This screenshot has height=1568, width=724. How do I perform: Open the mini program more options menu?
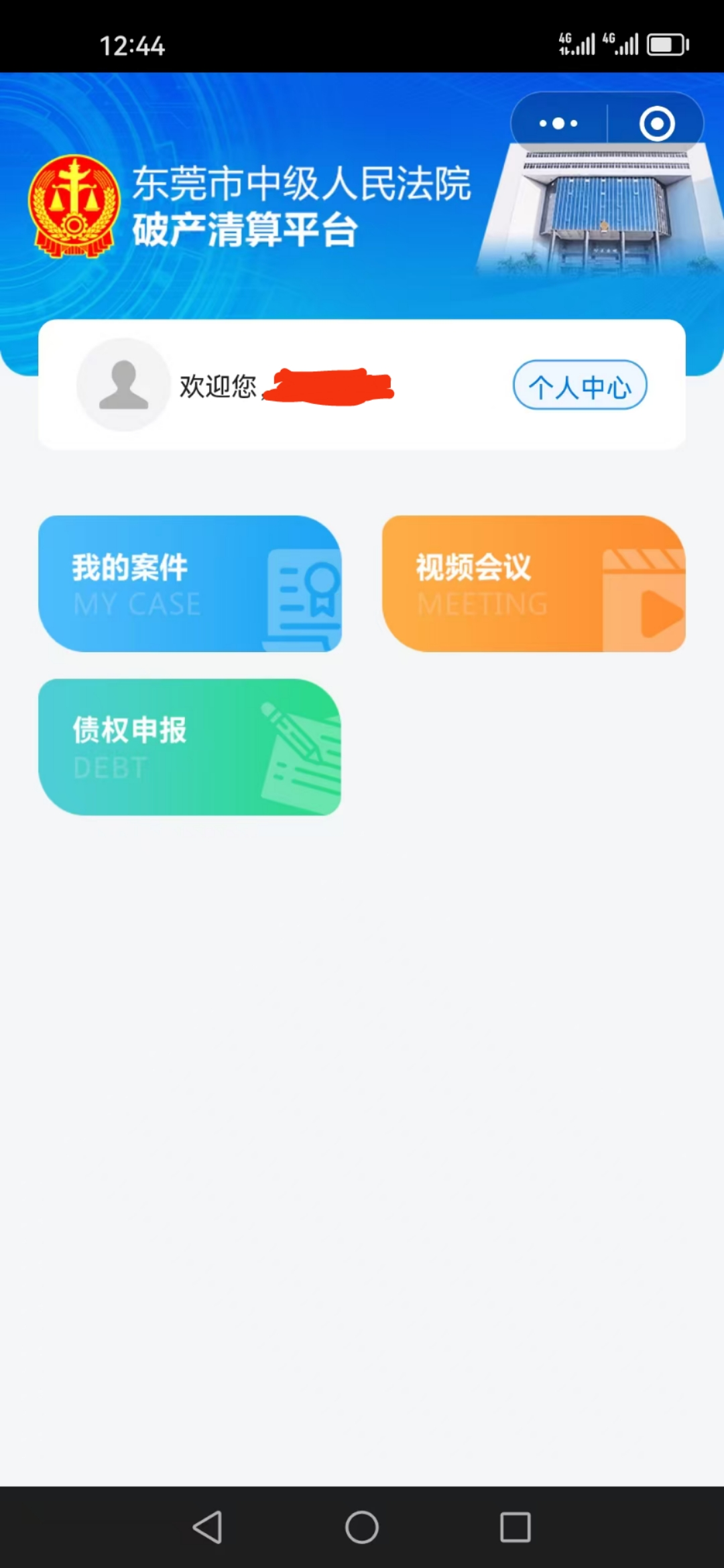558,123
